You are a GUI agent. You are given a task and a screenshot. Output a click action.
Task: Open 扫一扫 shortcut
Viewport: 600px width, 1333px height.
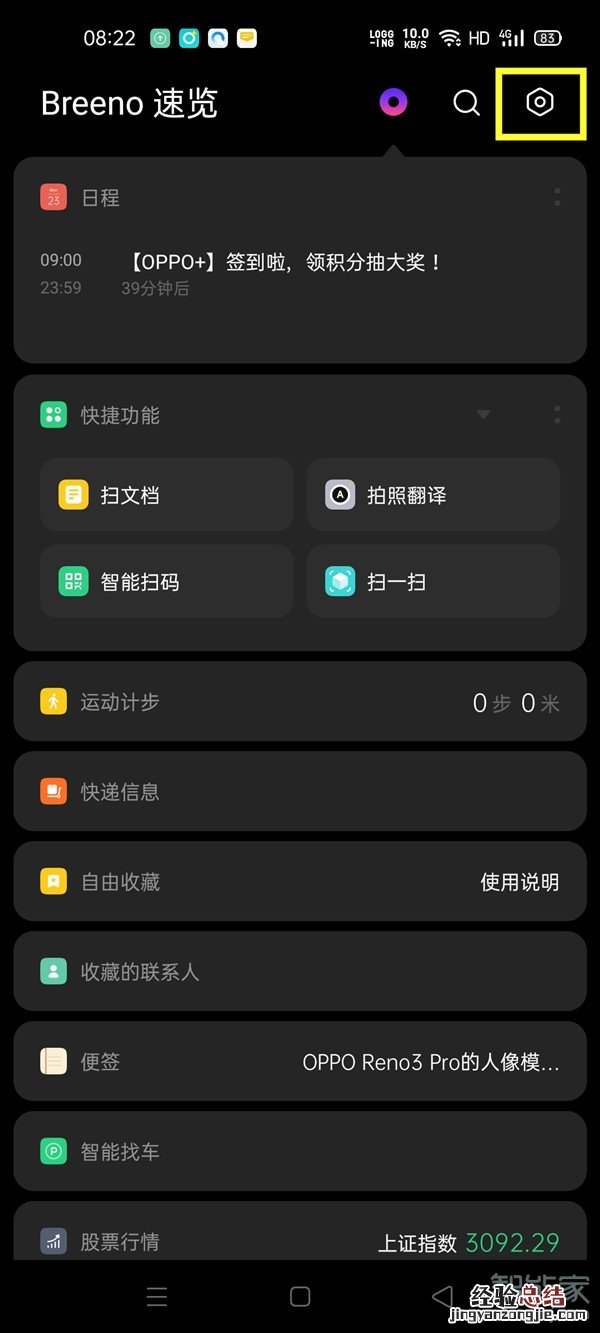pyautogui.click(x=433, y=581)
